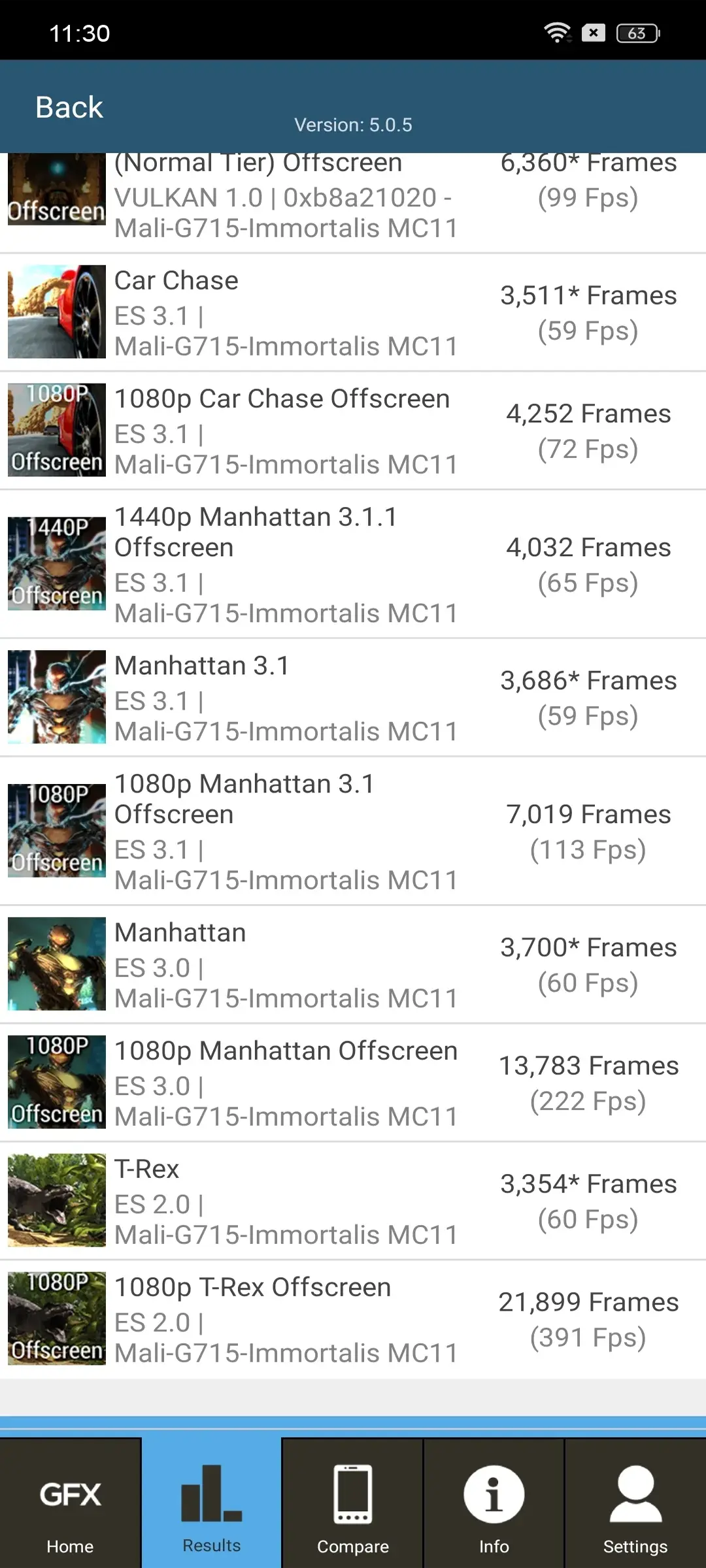The width and height of the screenshot is (706, 1568).
Task: Select the Manhattan 3.1 result row
Action: click(x=353, y=697)
